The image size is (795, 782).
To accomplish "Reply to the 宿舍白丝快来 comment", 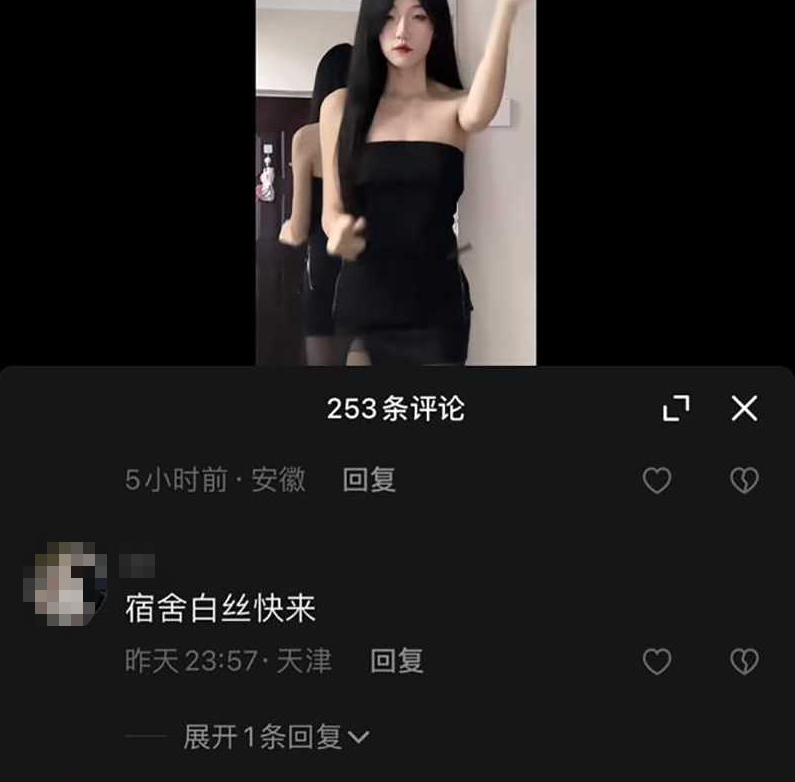I will click(x=396, y=661).
